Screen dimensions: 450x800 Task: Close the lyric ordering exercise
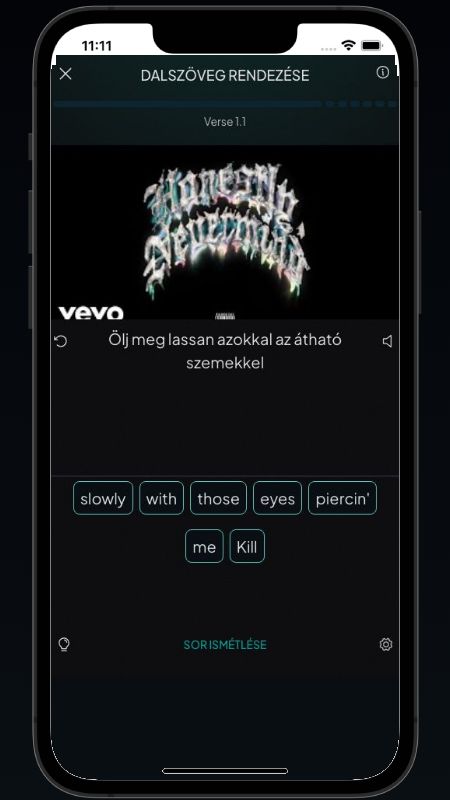click(x=65, y=74)
